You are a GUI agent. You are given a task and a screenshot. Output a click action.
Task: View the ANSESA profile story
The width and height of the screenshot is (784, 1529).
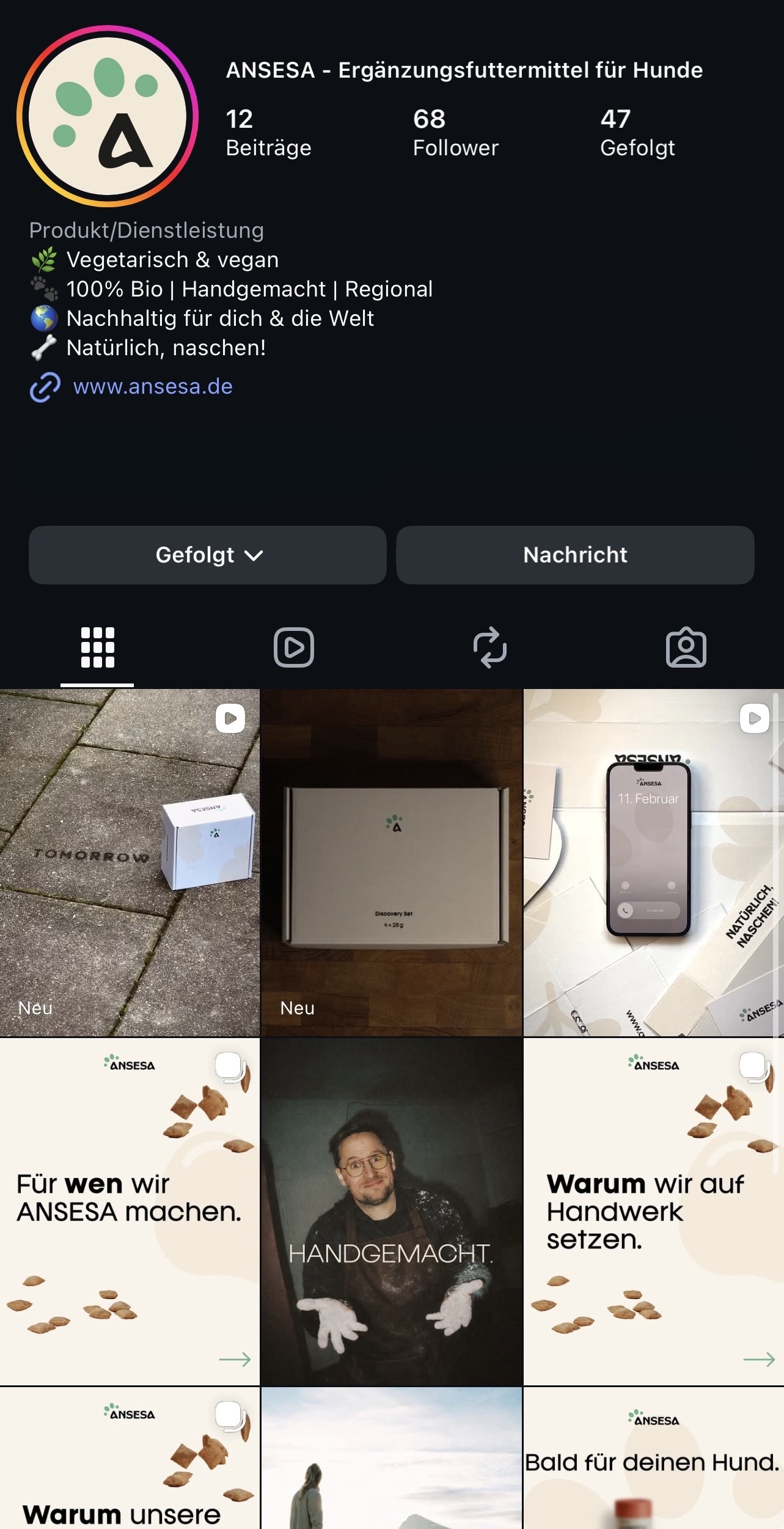tap(108, 116)
